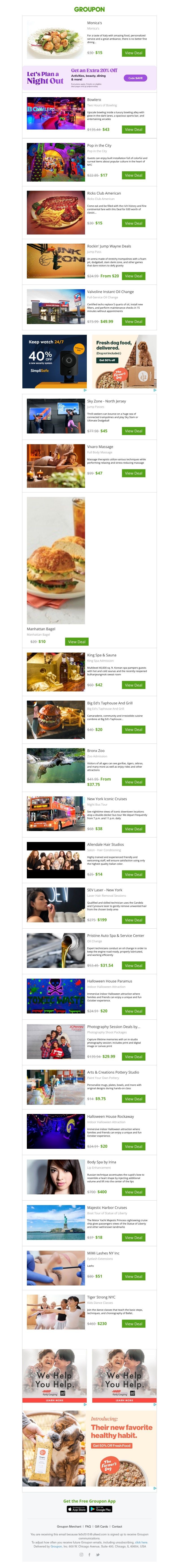Tap View Deal for Monica's

[133, 53]
